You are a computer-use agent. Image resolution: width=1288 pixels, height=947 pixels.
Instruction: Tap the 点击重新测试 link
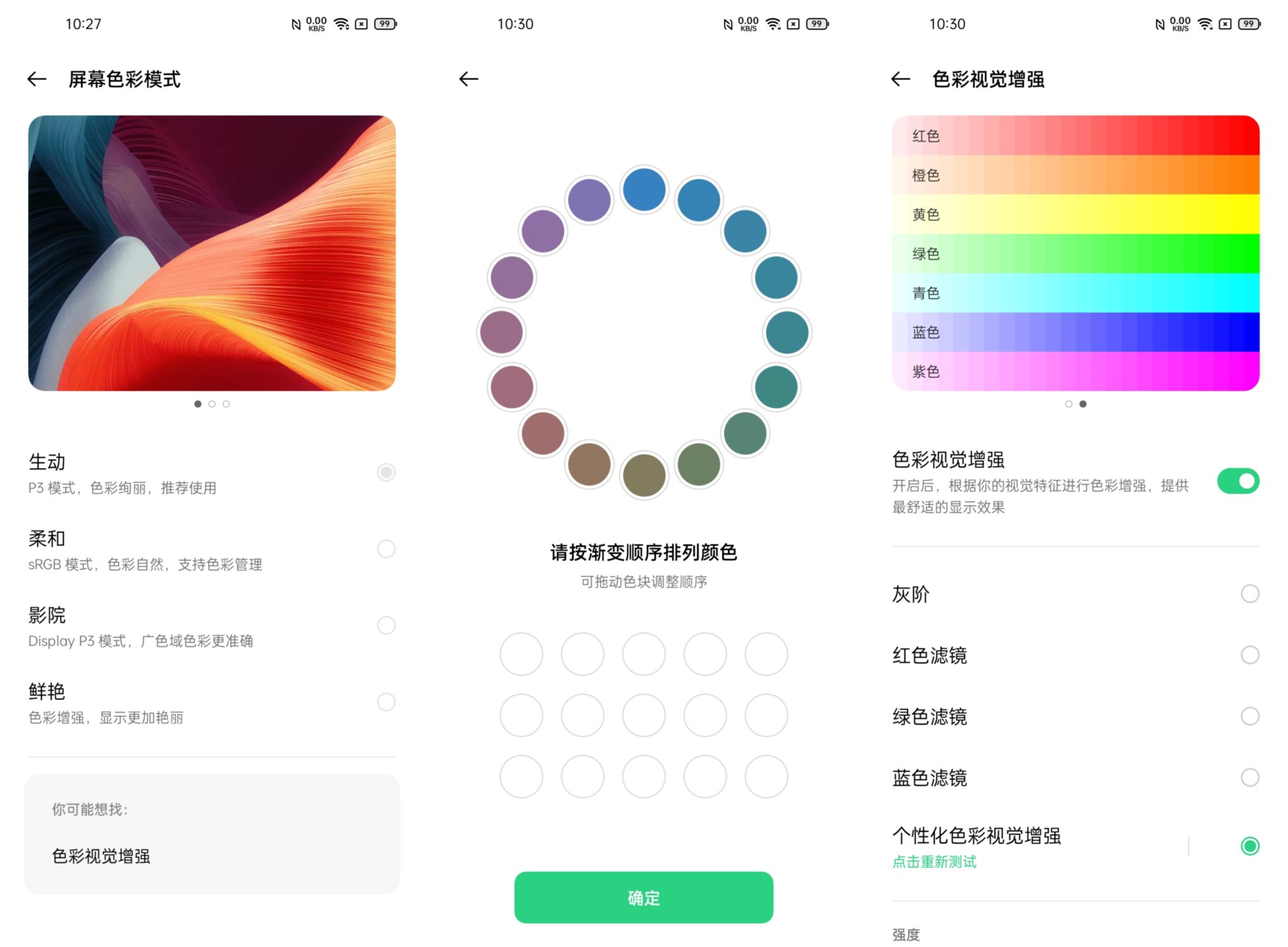pyautogui.click(x=934, y=862)
